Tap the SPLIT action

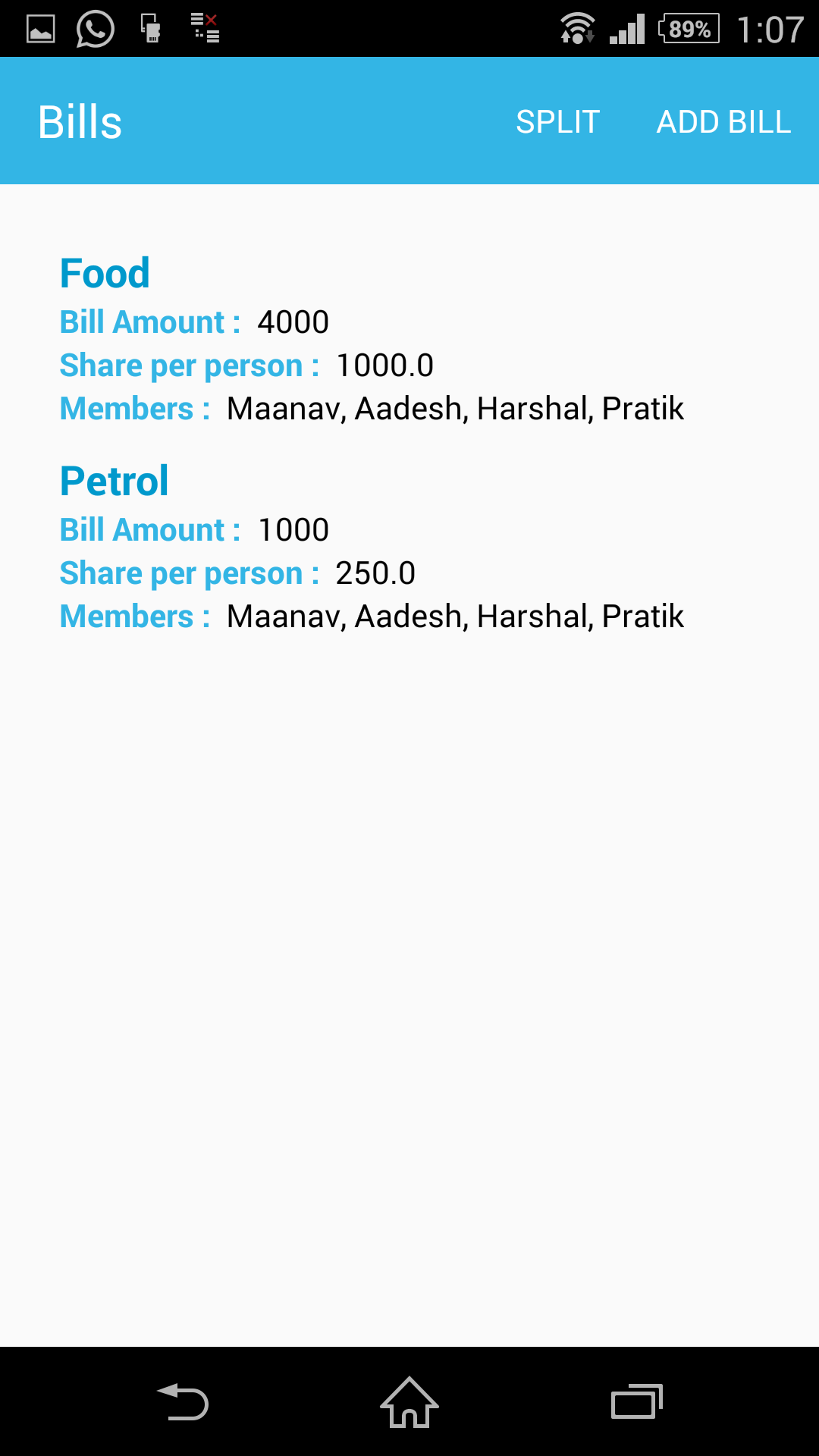[557, 121]
